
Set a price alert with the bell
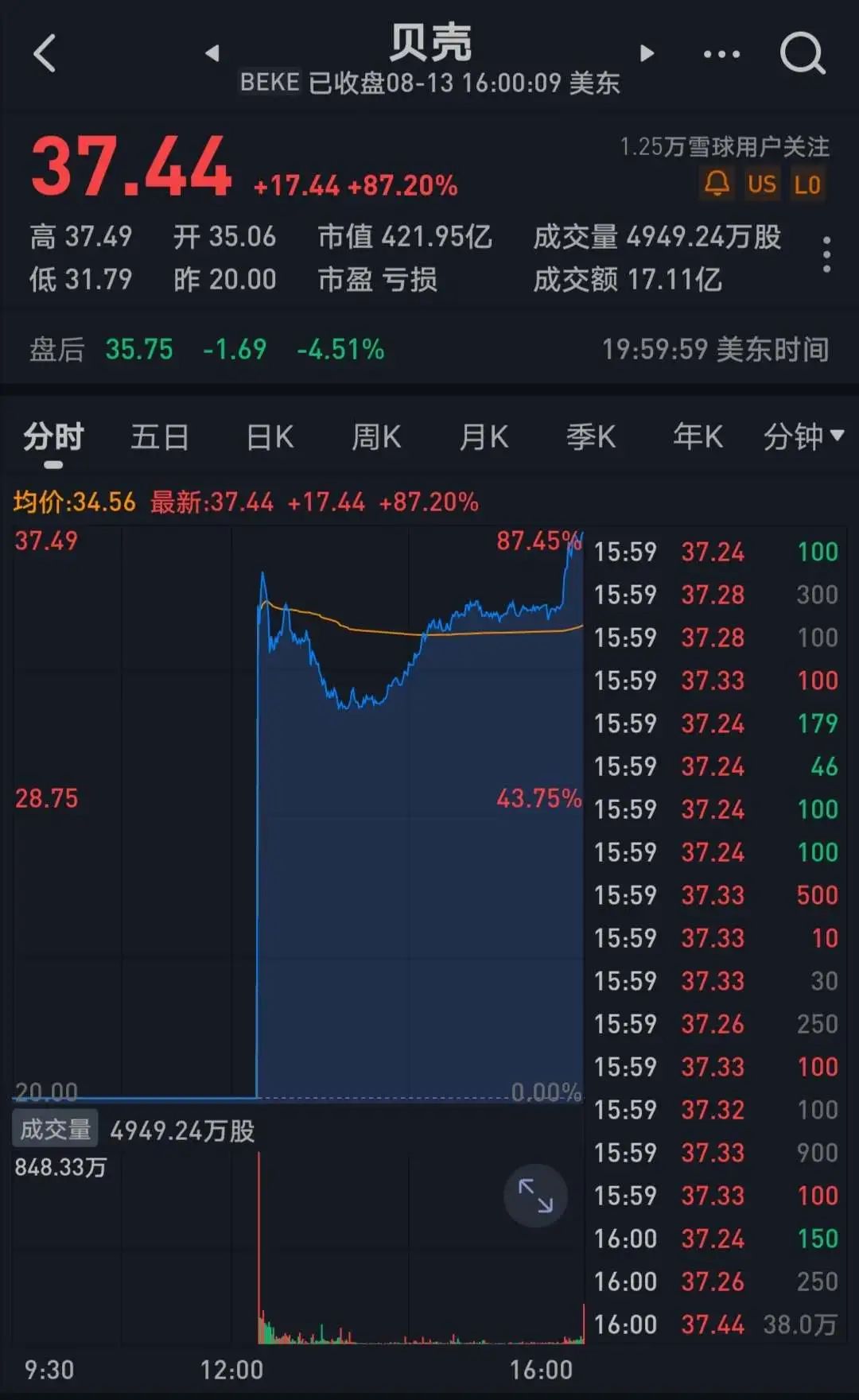pyautogui.click(x=717, y=184)
